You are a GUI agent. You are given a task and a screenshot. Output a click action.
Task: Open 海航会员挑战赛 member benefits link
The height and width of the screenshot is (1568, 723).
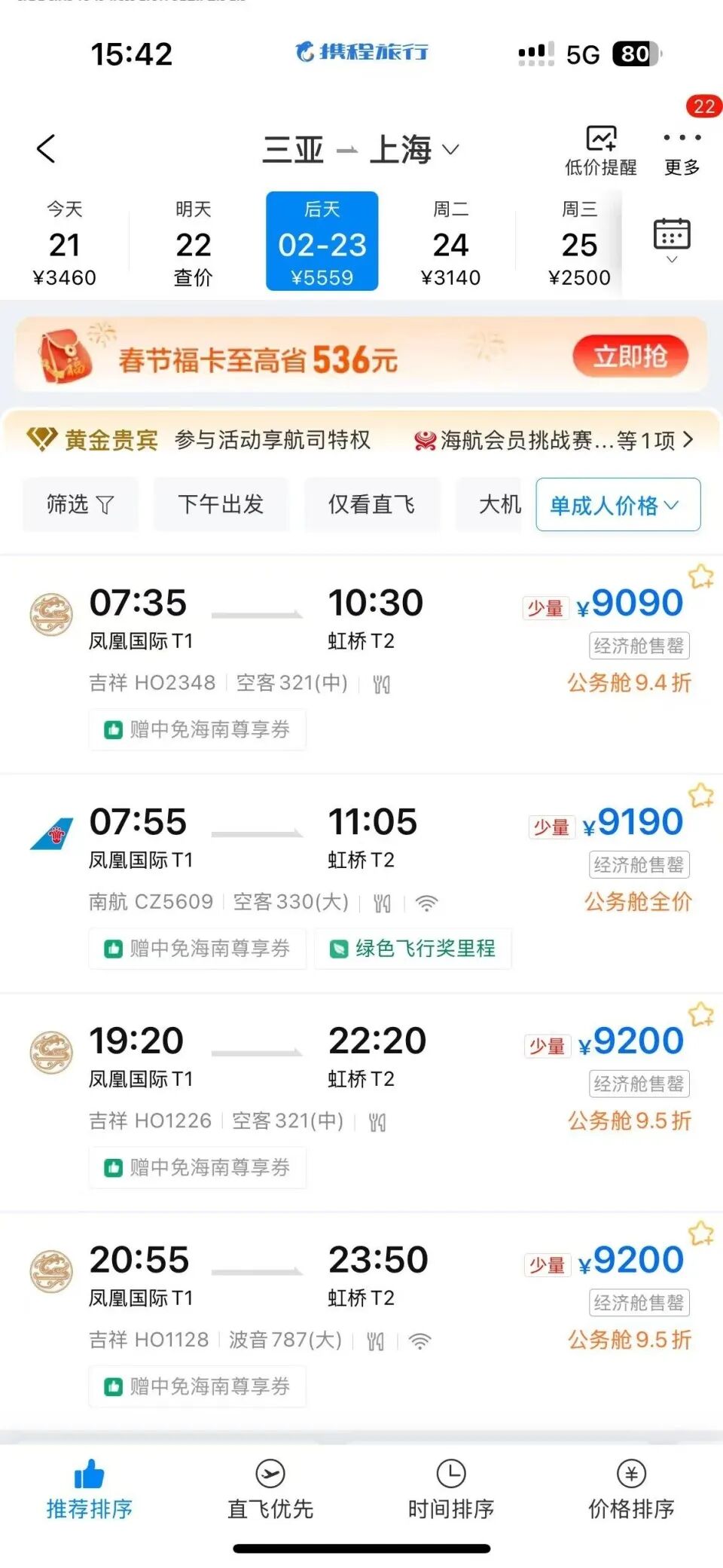[554, 440]
